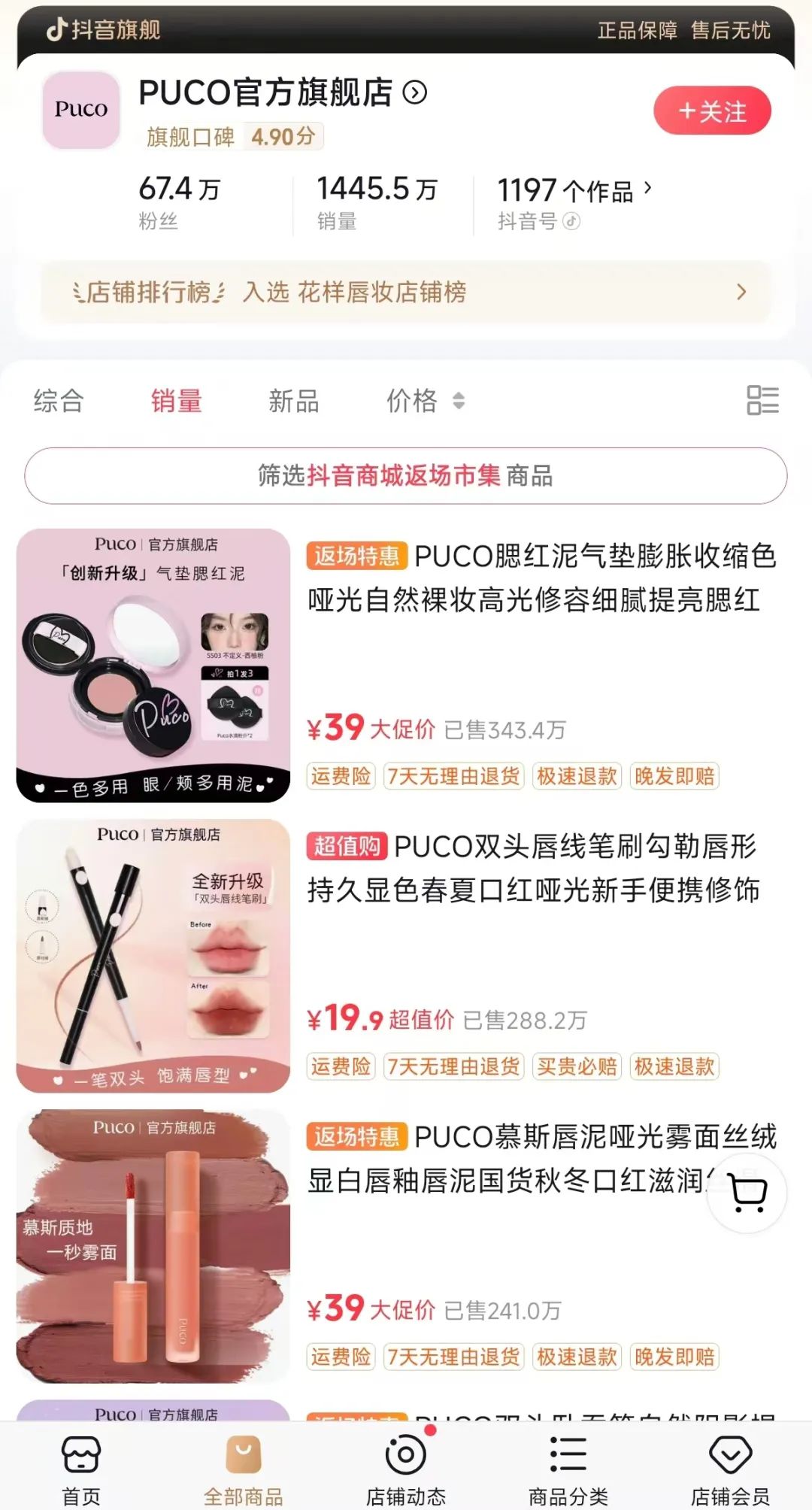Sort products by 价格
This screenshot has width=812, height=1510.
tap(425, 401)
